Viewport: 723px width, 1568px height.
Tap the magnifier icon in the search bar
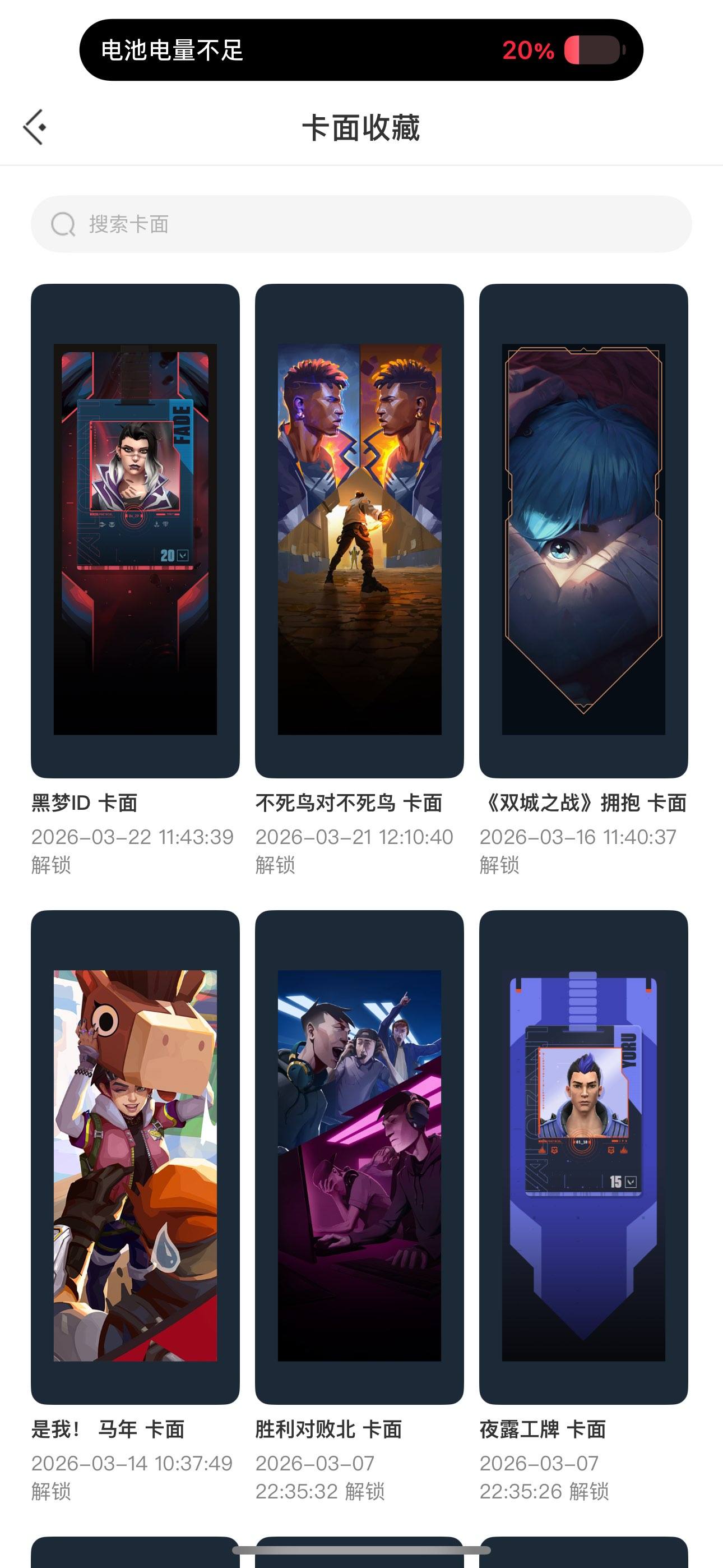click(x=64, y=223)
